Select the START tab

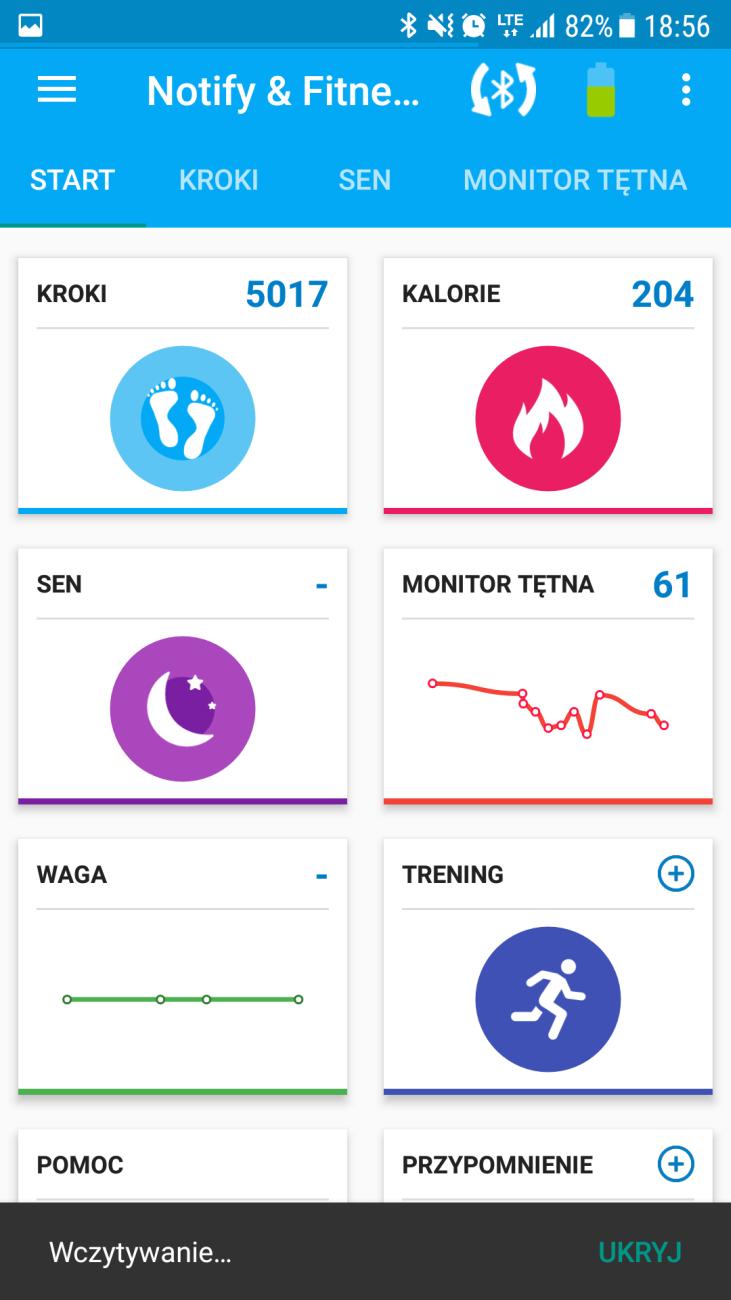pyautogui.click(x=72, y=180)
